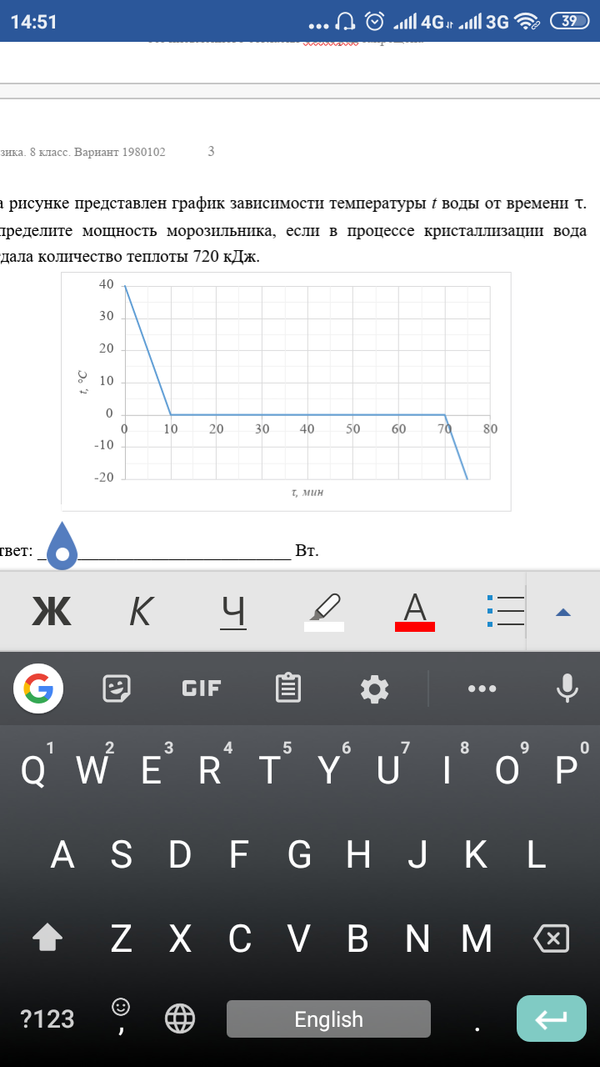Insert a bulleted list
Viewport: 600px width, 1067px height.
[x=505, y=610]
